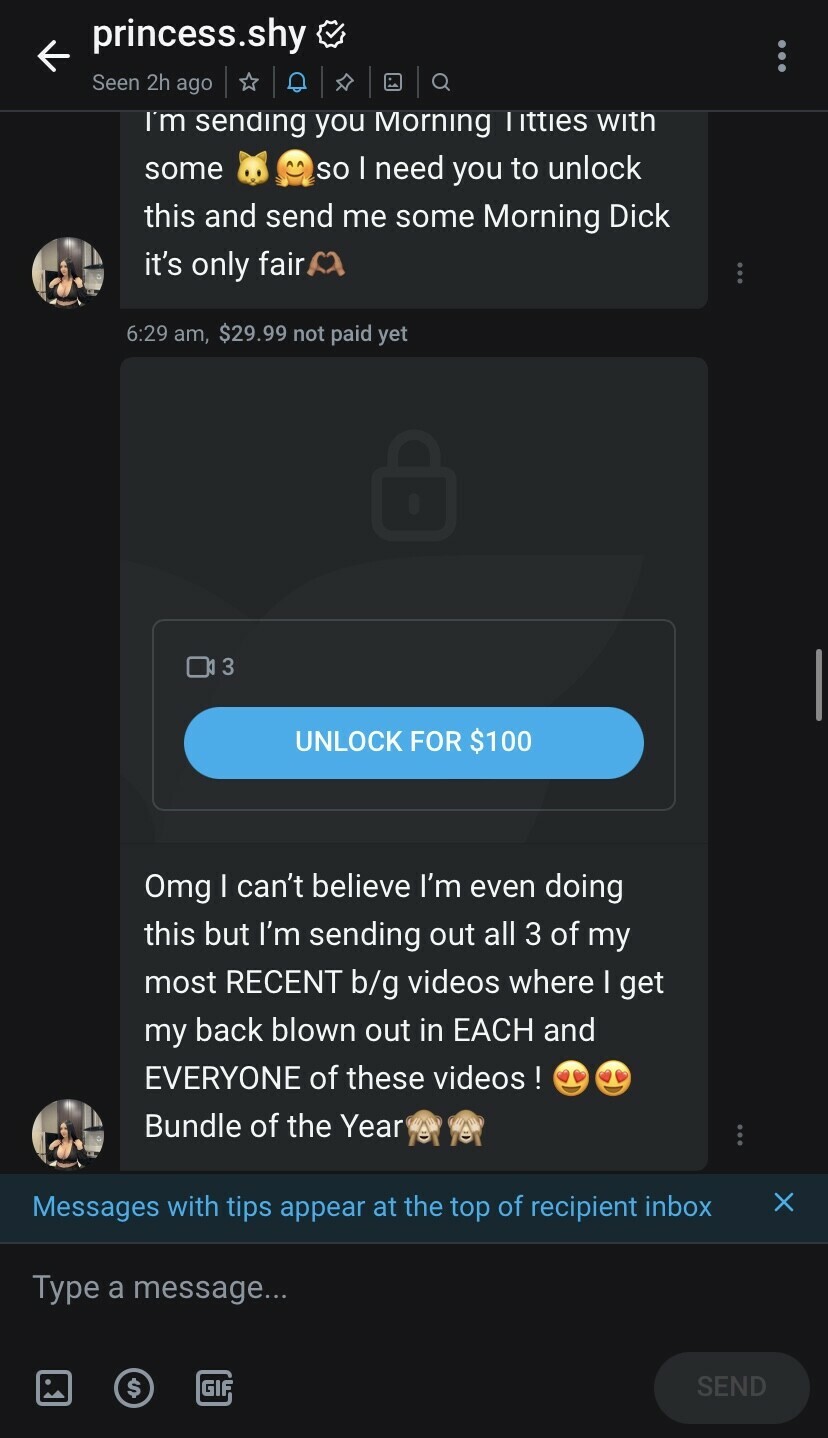Go back using the arrow
This screenshot has height=1438, width=828.
coord(54,56)
